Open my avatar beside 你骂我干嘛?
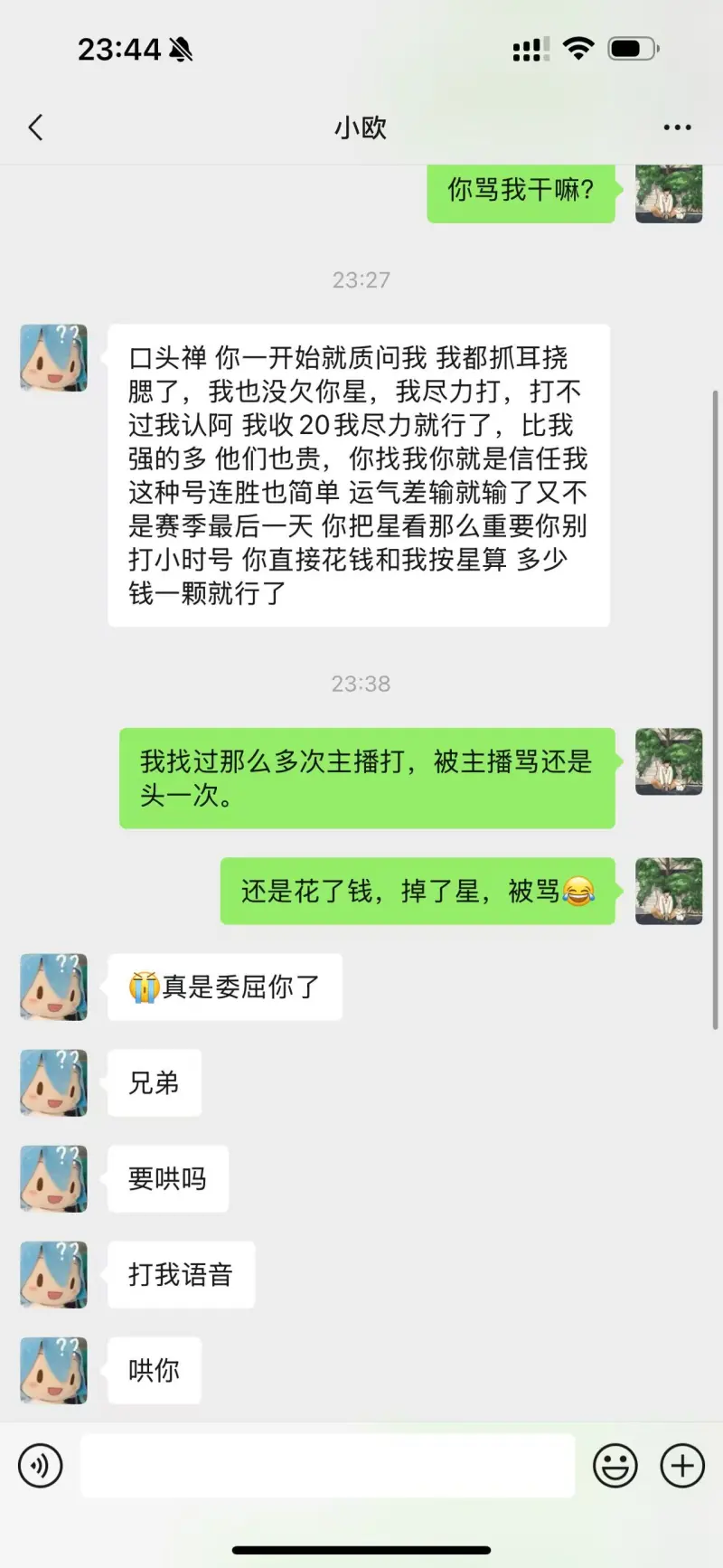The image size is (723, 1568). coord(669,193)
